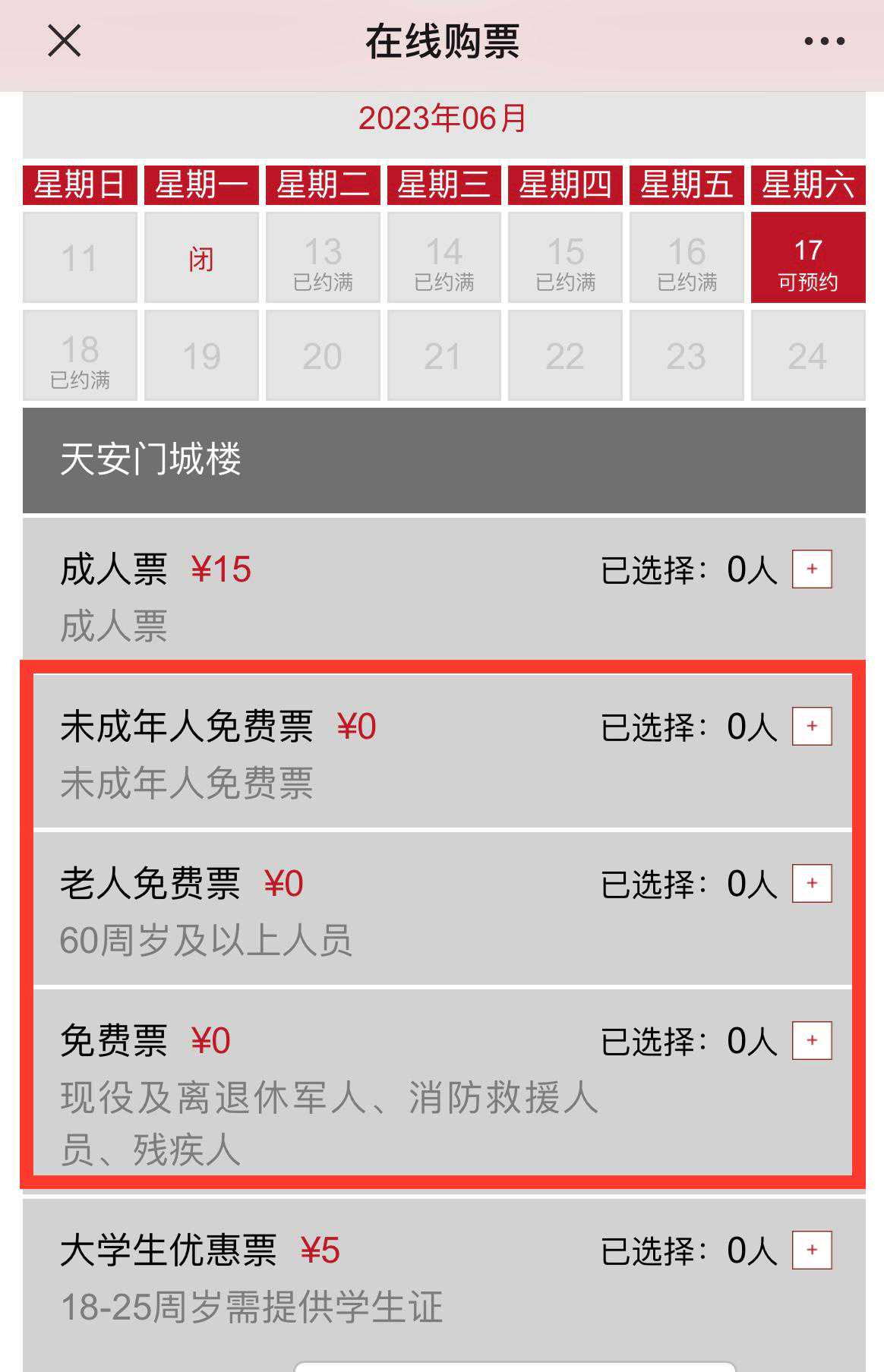Add one college student discount ticket

pos(812,1251)
